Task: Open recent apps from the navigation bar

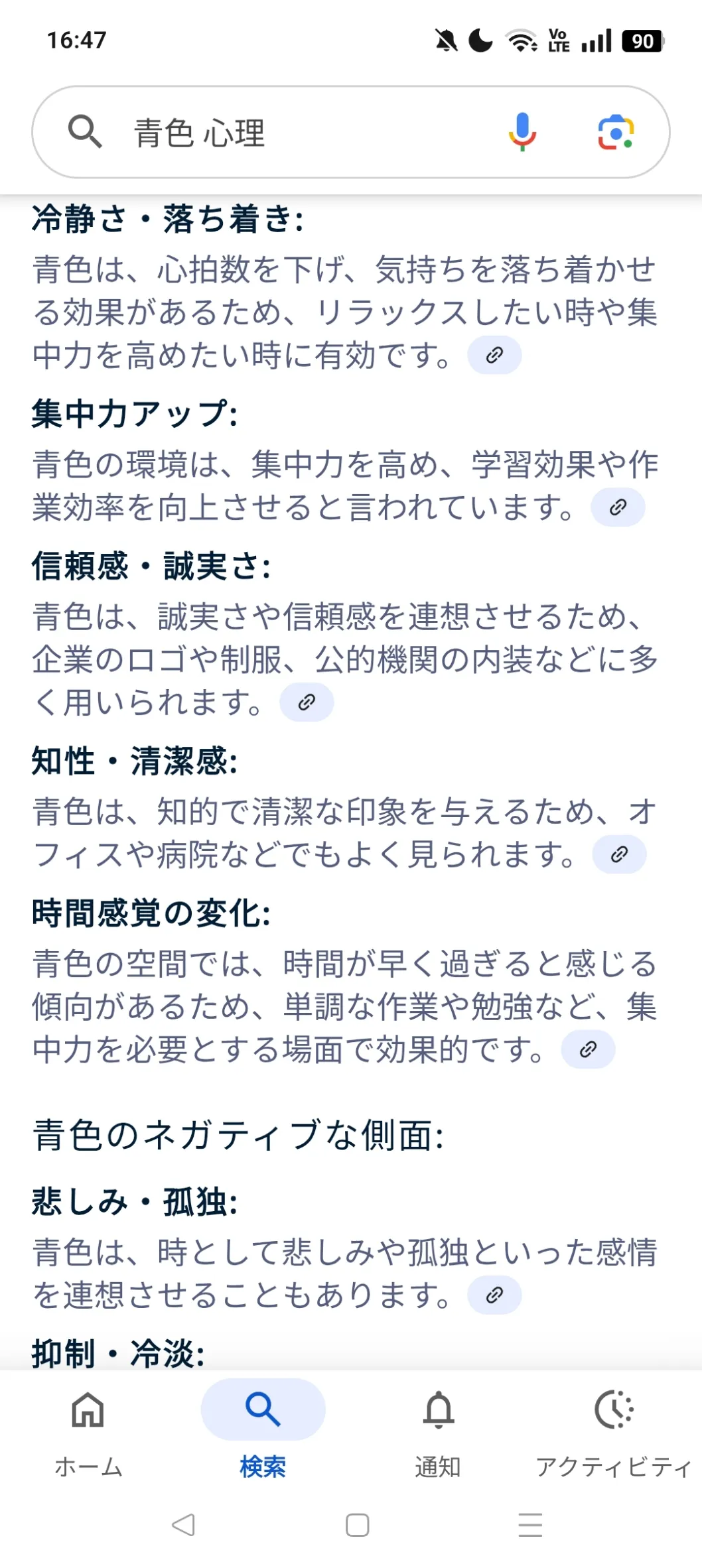Action: 530,1525
